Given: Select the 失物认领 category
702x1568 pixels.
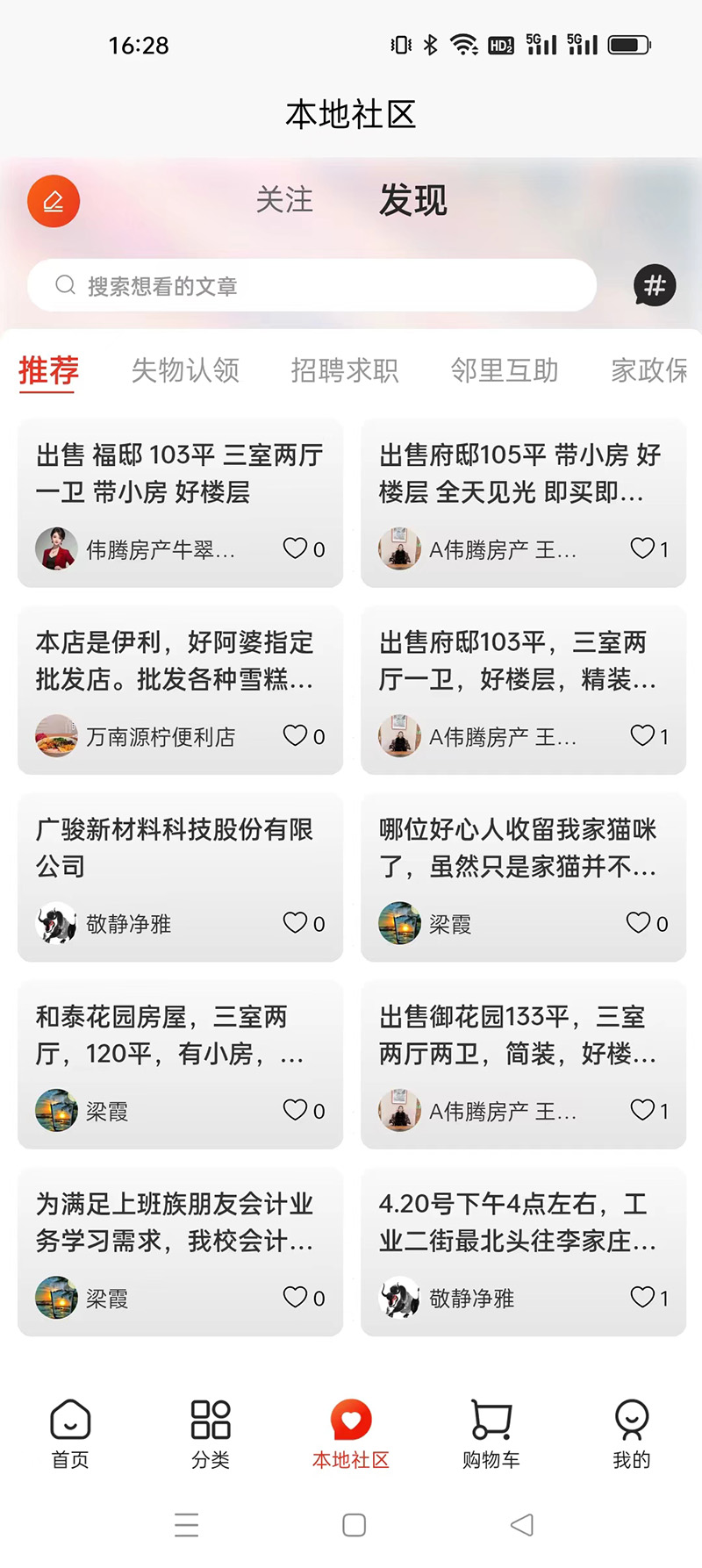Looking at the screenshot, I should coord(186,370).
